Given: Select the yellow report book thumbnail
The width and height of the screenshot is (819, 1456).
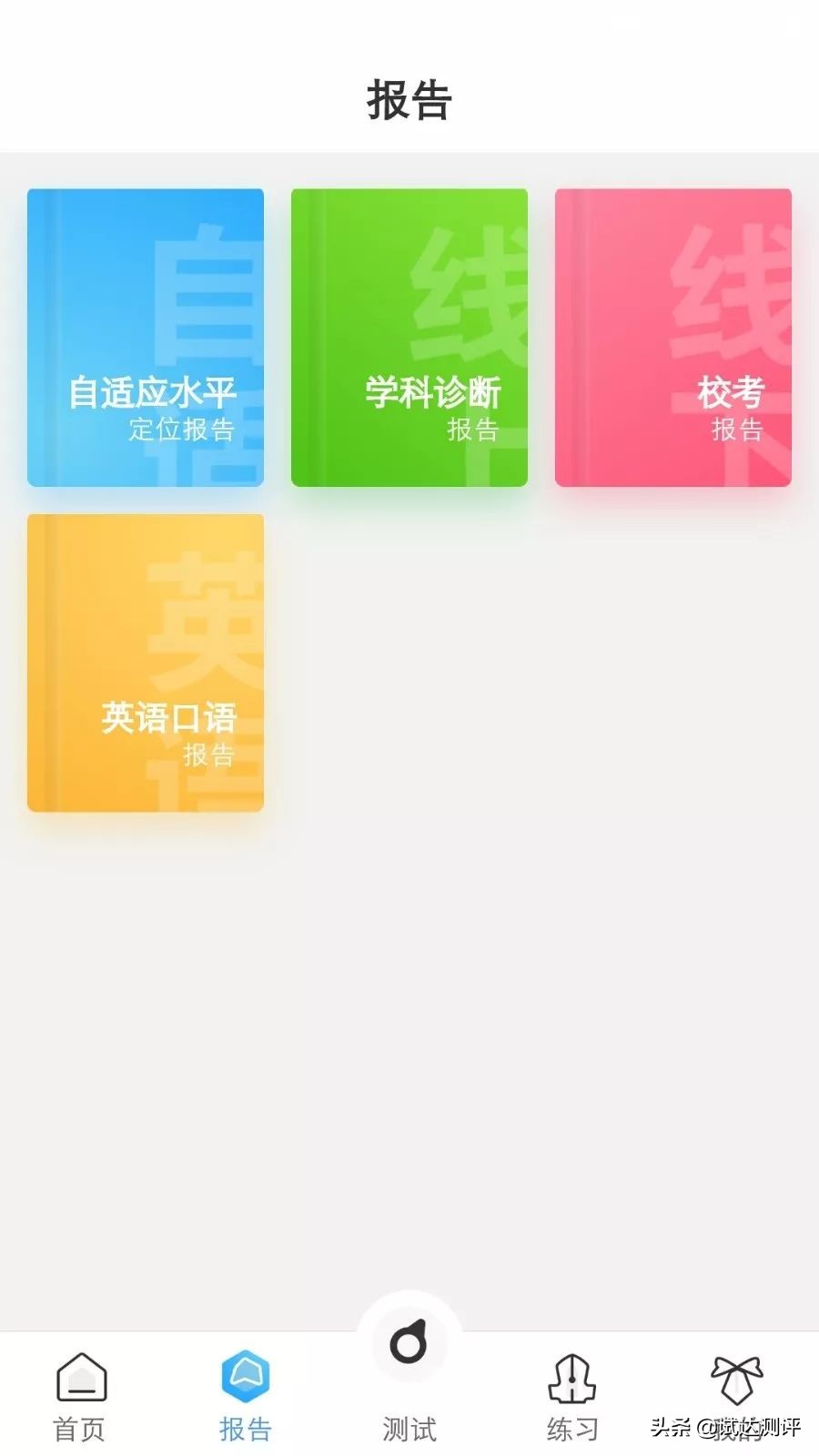Looking at the screenshot, I should tap(146, 664).
